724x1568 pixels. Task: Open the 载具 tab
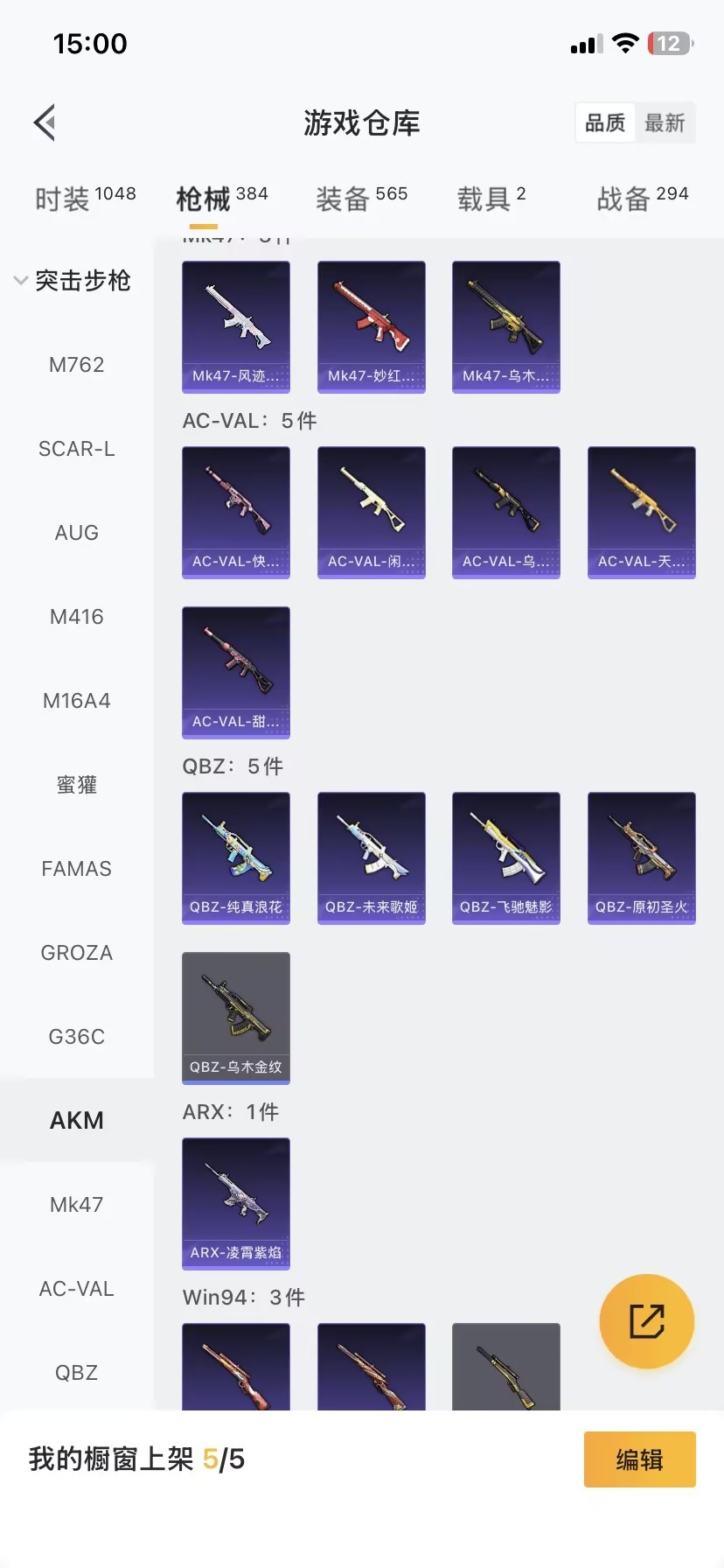point(491,199)
